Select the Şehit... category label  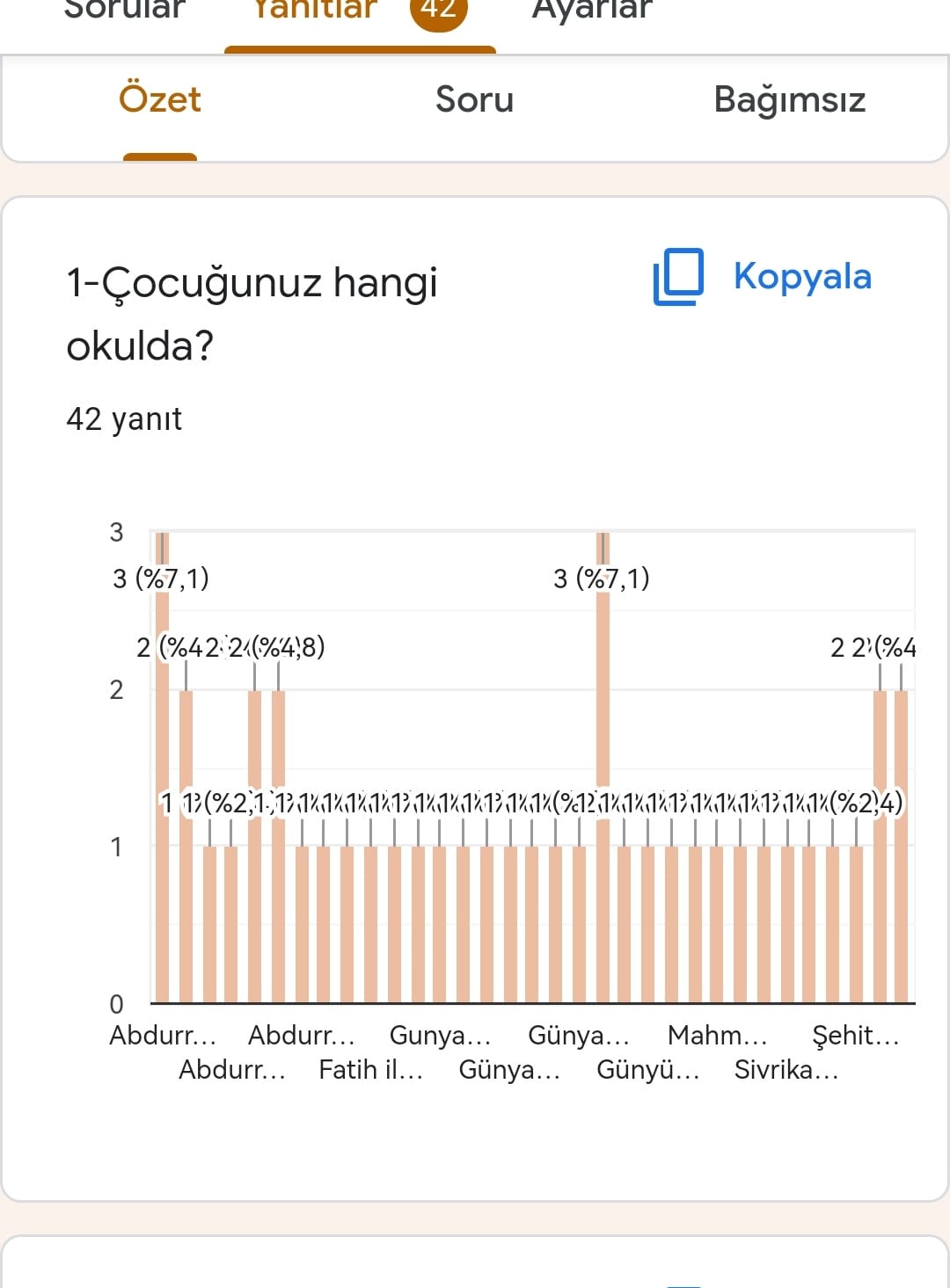853,1036
